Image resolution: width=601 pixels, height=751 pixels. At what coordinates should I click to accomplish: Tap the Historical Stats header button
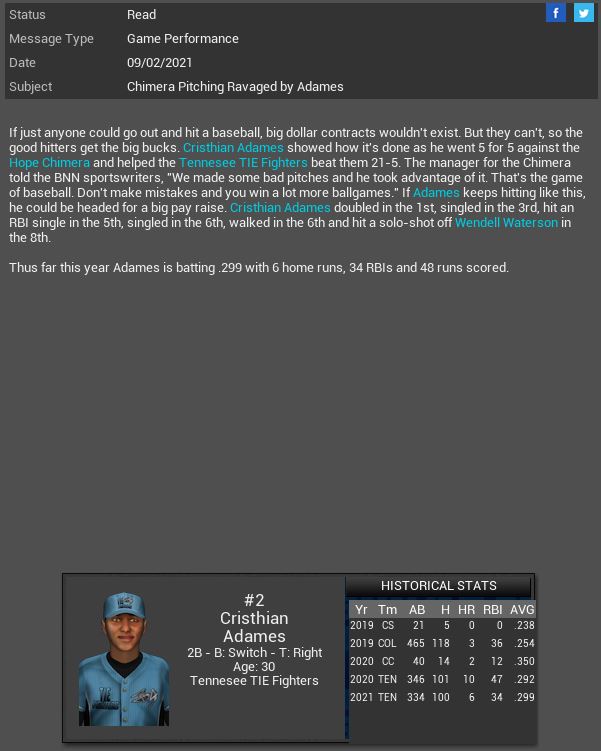(x=438, y=586)
